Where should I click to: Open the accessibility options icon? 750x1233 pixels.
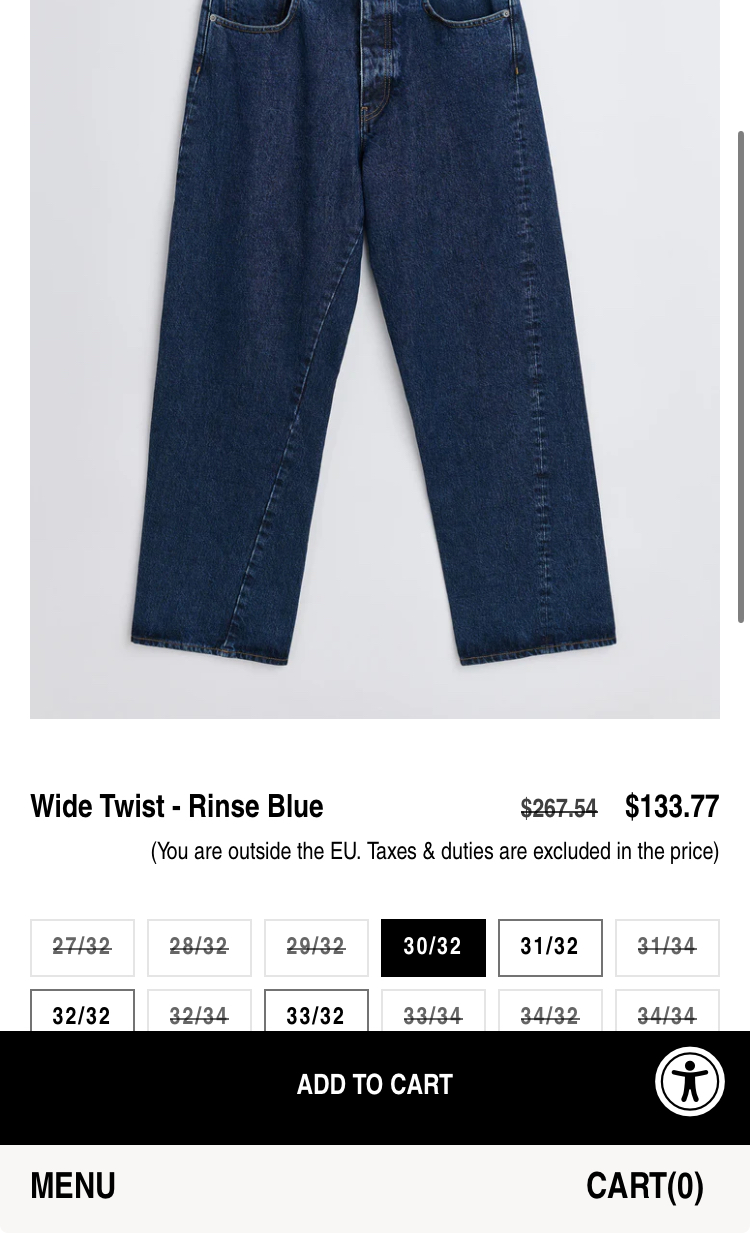click(x=690, y=1081)
